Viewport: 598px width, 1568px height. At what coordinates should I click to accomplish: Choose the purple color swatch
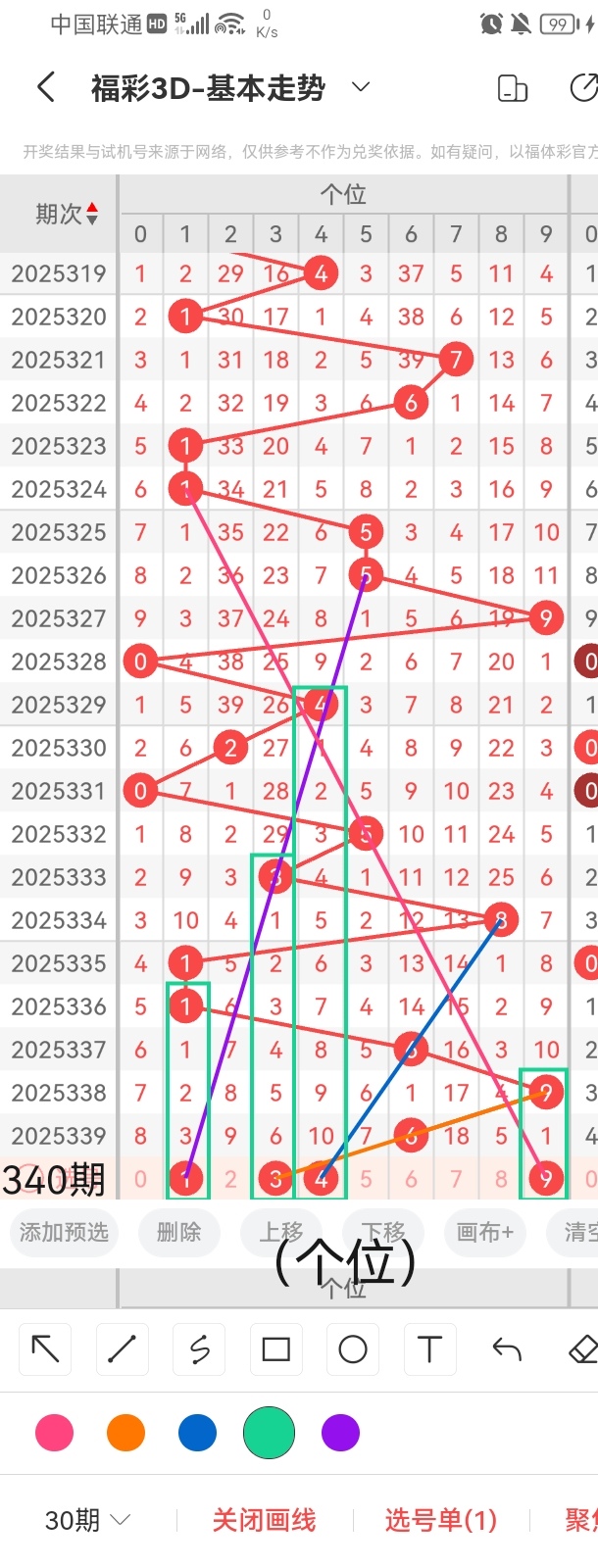pos(340,1433)
